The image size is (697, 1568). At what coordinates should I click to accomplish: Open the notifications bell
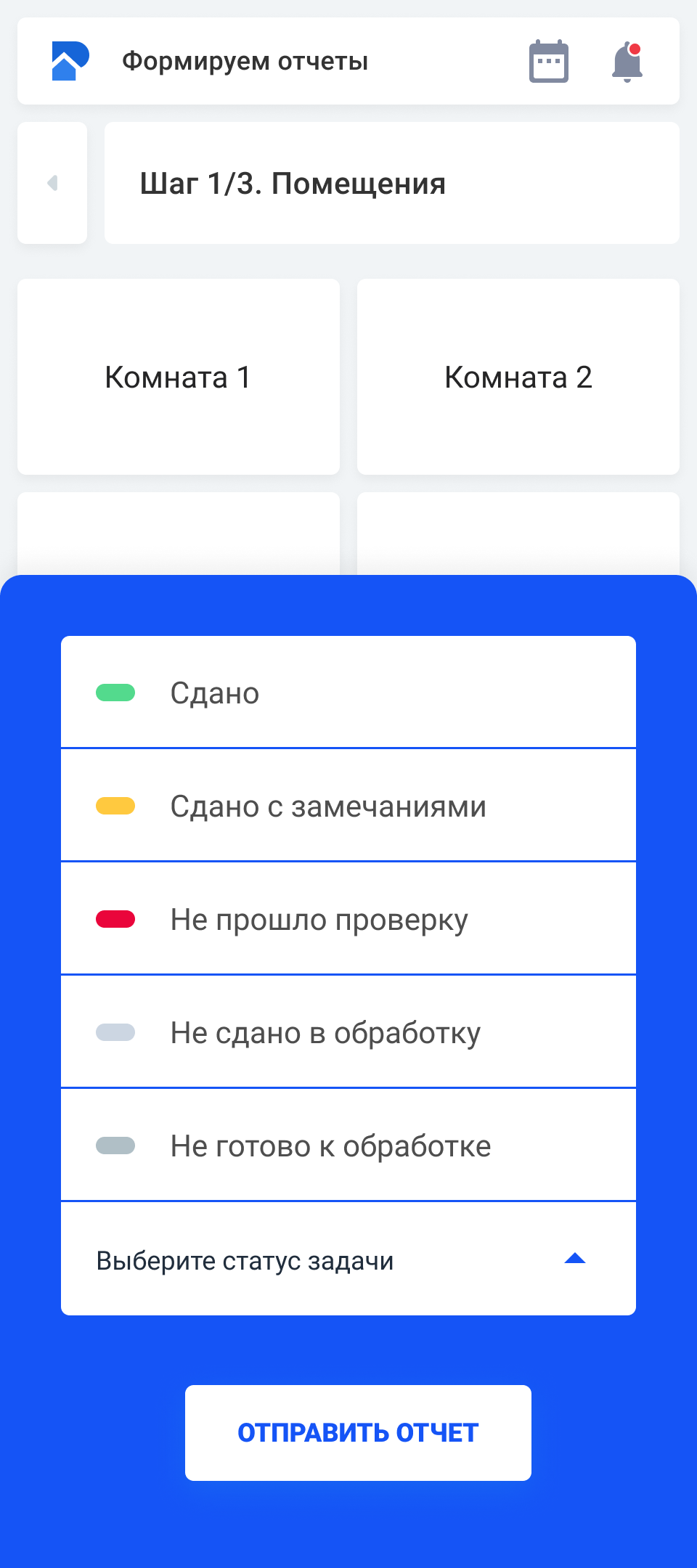coord(627,62)
